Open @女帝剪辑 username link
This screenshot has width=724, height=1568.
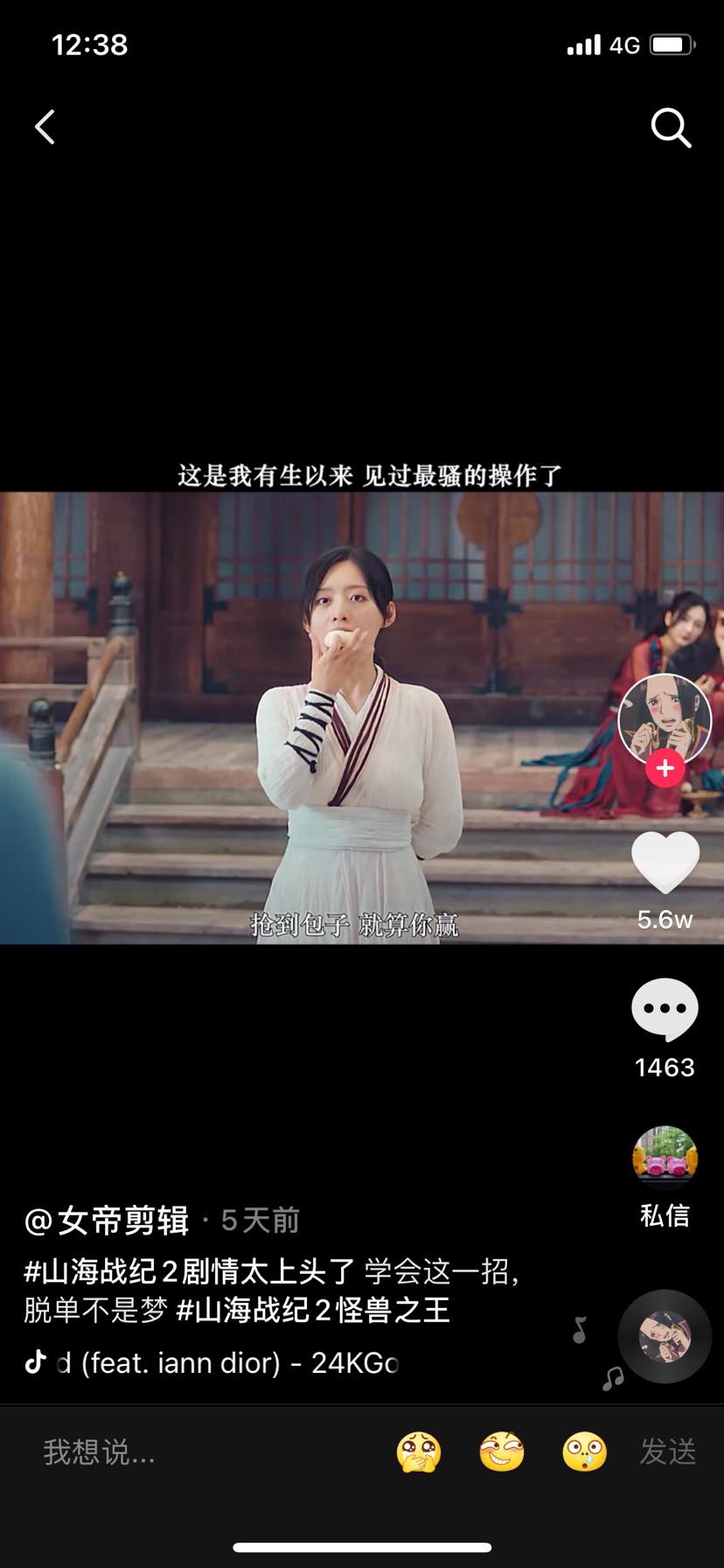coord(107,1220)
